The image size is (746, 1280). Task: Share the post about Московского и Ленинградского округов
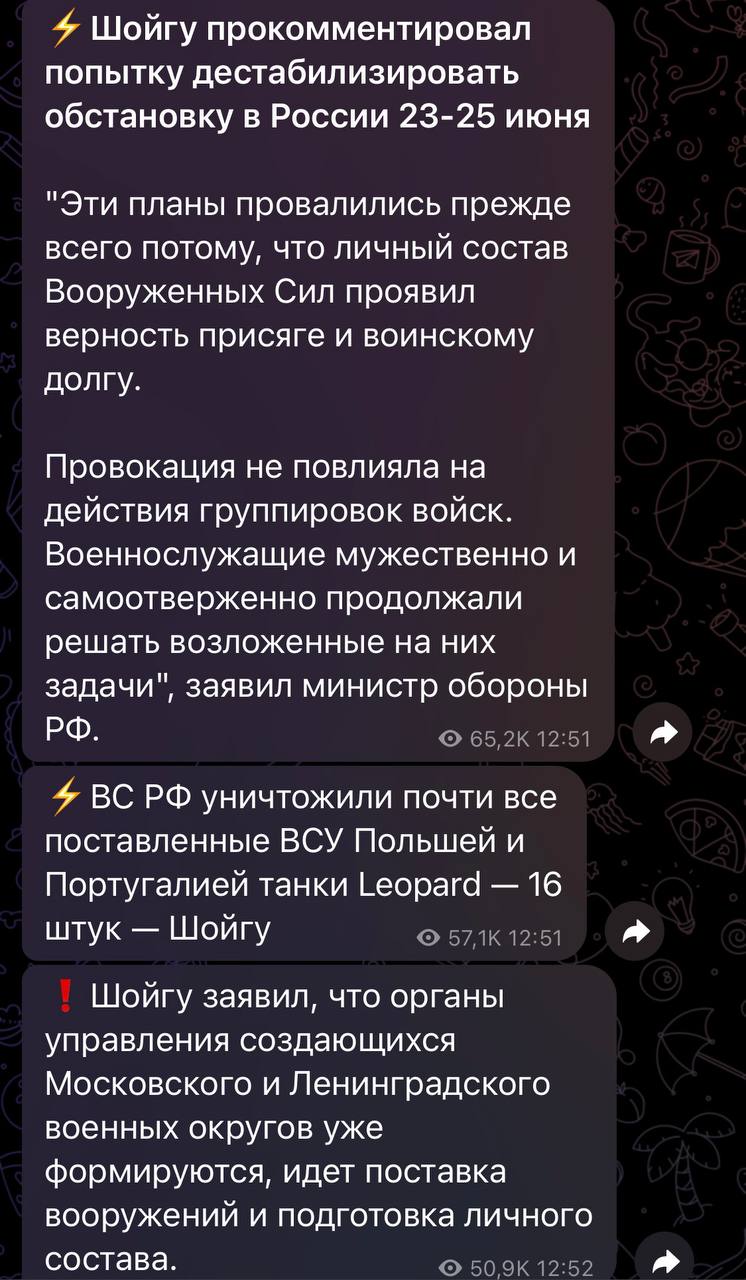[664, 1262]
